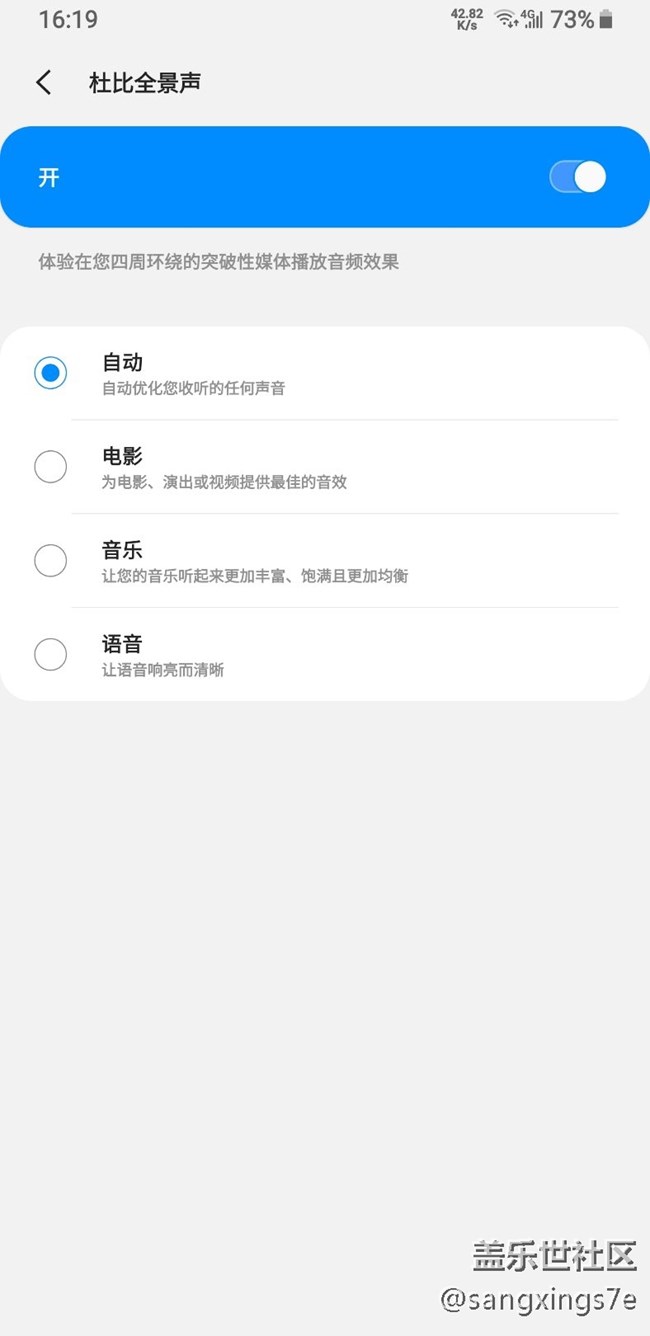Select the 自动 sound mode
This screenshot has width=650, height=1336.
coord(51,373)
